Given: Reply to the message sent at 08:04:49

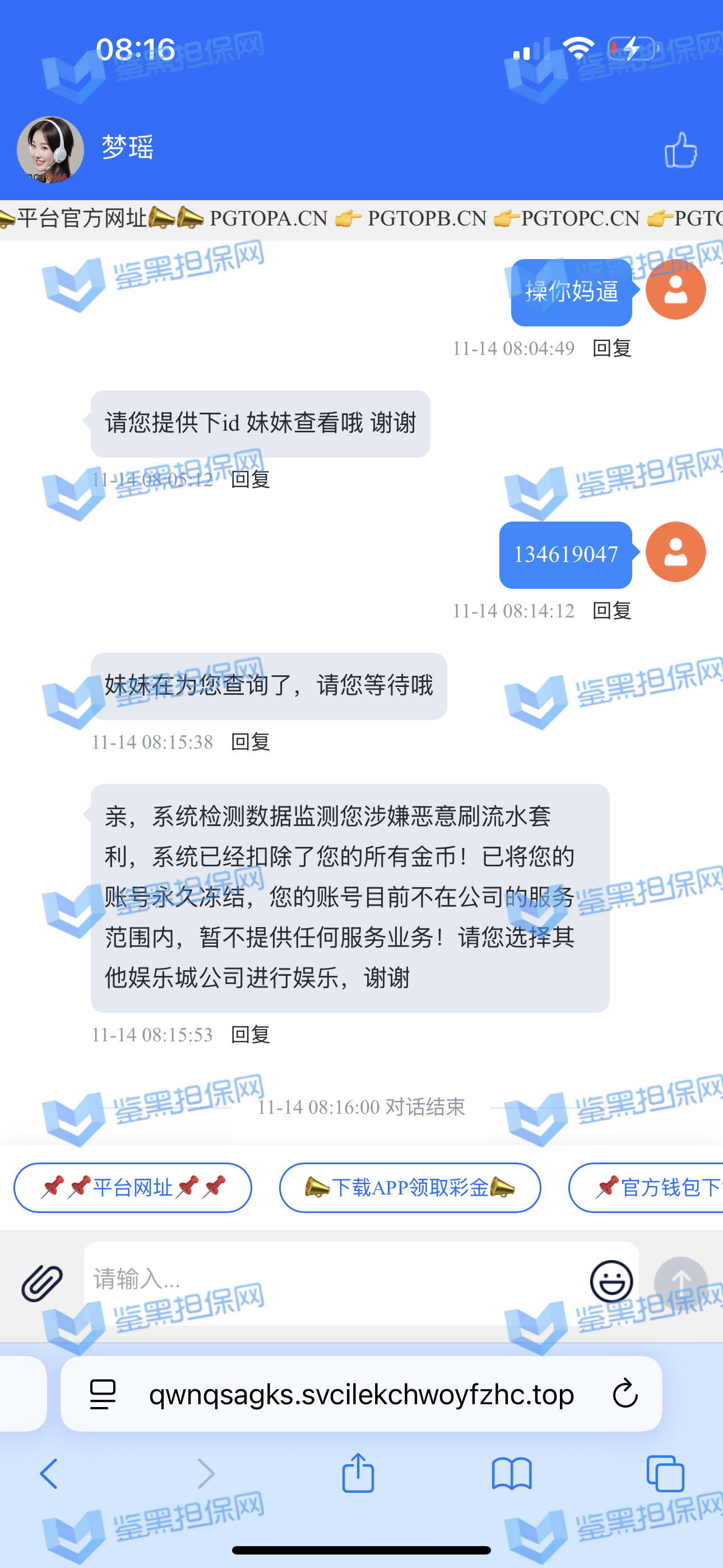Looking at the screenshot, I should coord(611,348).
